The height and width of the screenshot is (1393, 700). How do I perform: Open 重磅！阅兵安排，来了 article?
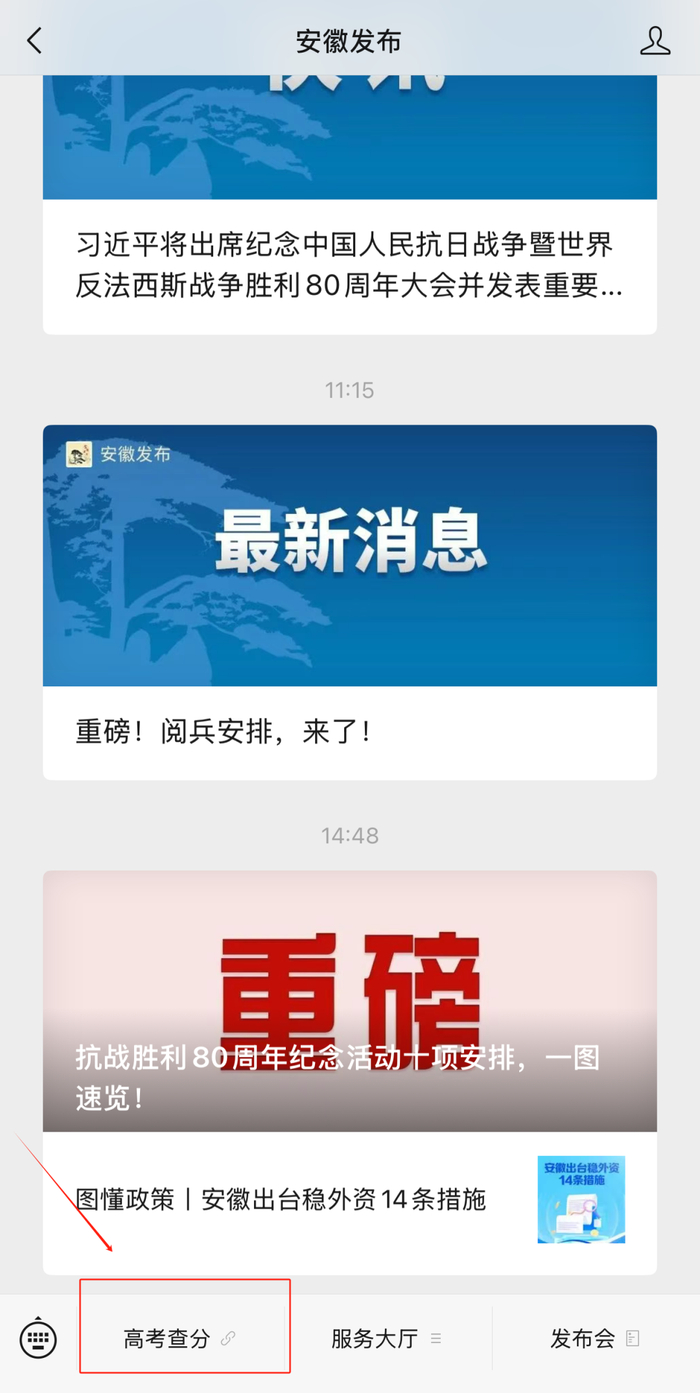pos(349,731)
